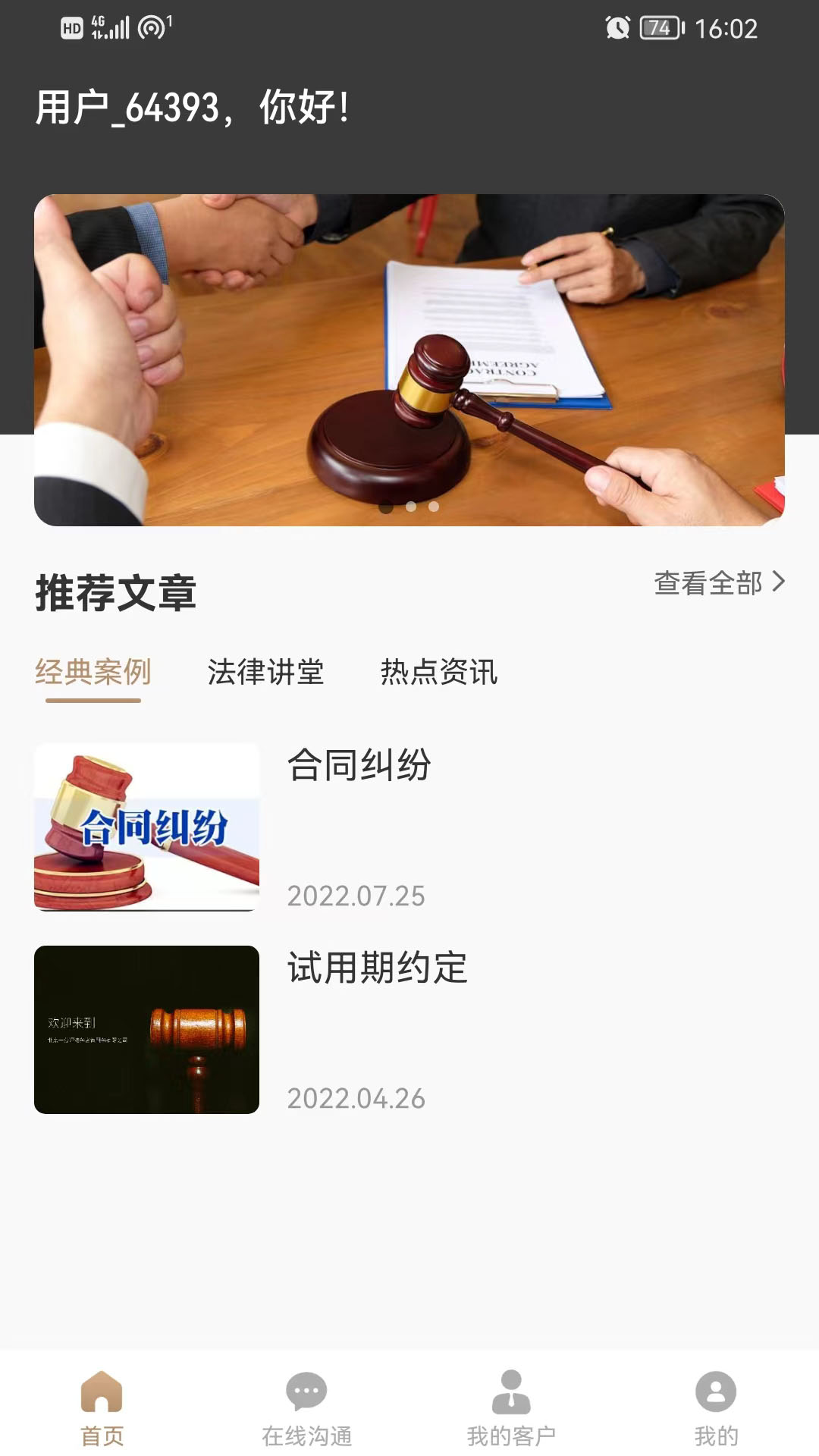Viewport: 819px width, 1456px height.
Task: Switch to the 法律讲堂 tab
Action: [265, 672]
